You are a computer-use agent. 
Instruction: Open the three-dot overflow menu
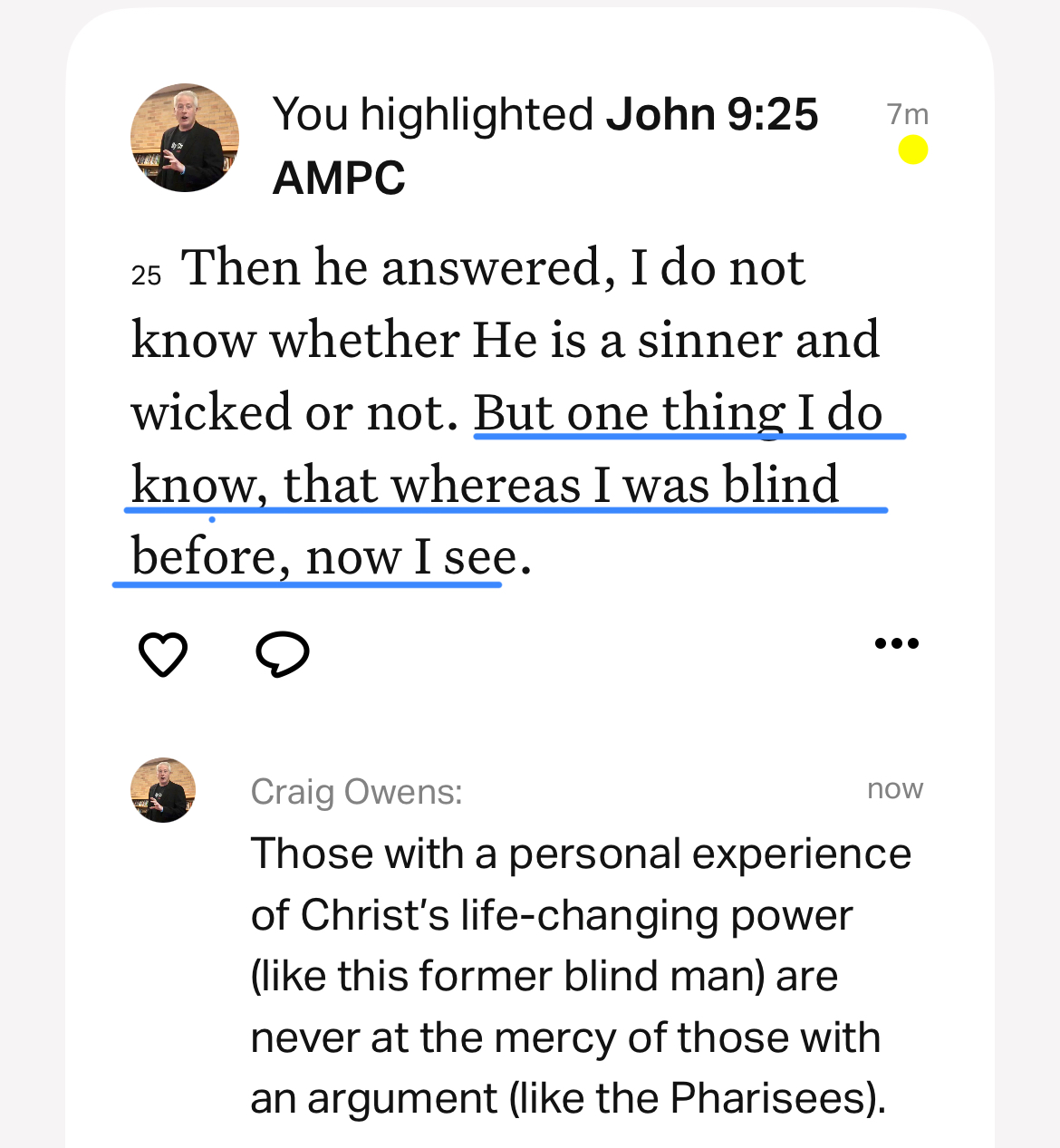point(896,644)
